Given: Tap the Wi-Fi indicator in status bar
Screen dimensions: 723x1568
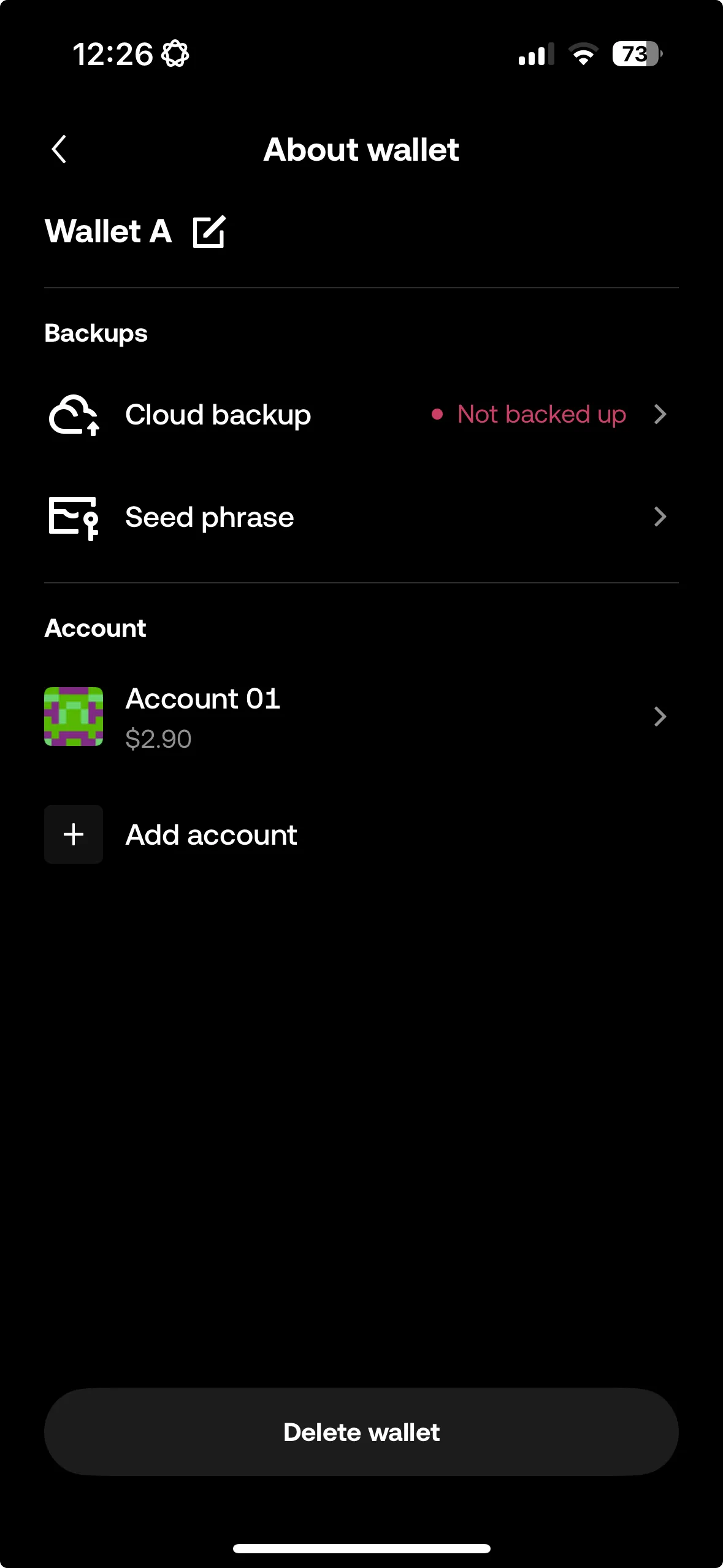Looking at the screenshot, I should 581,55.
